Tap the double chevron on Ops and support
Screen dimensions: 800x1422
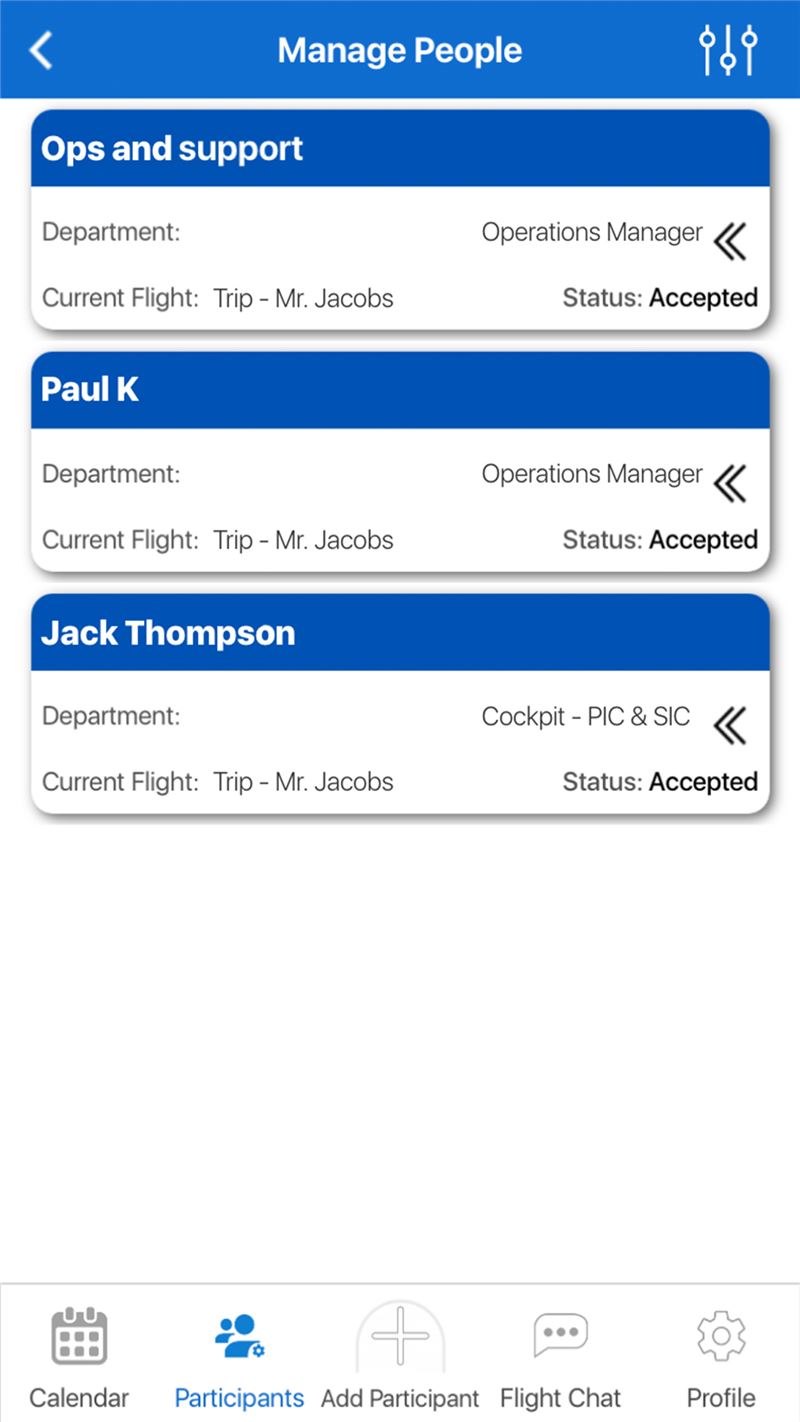pyautogui.click(x=731, y=242)
